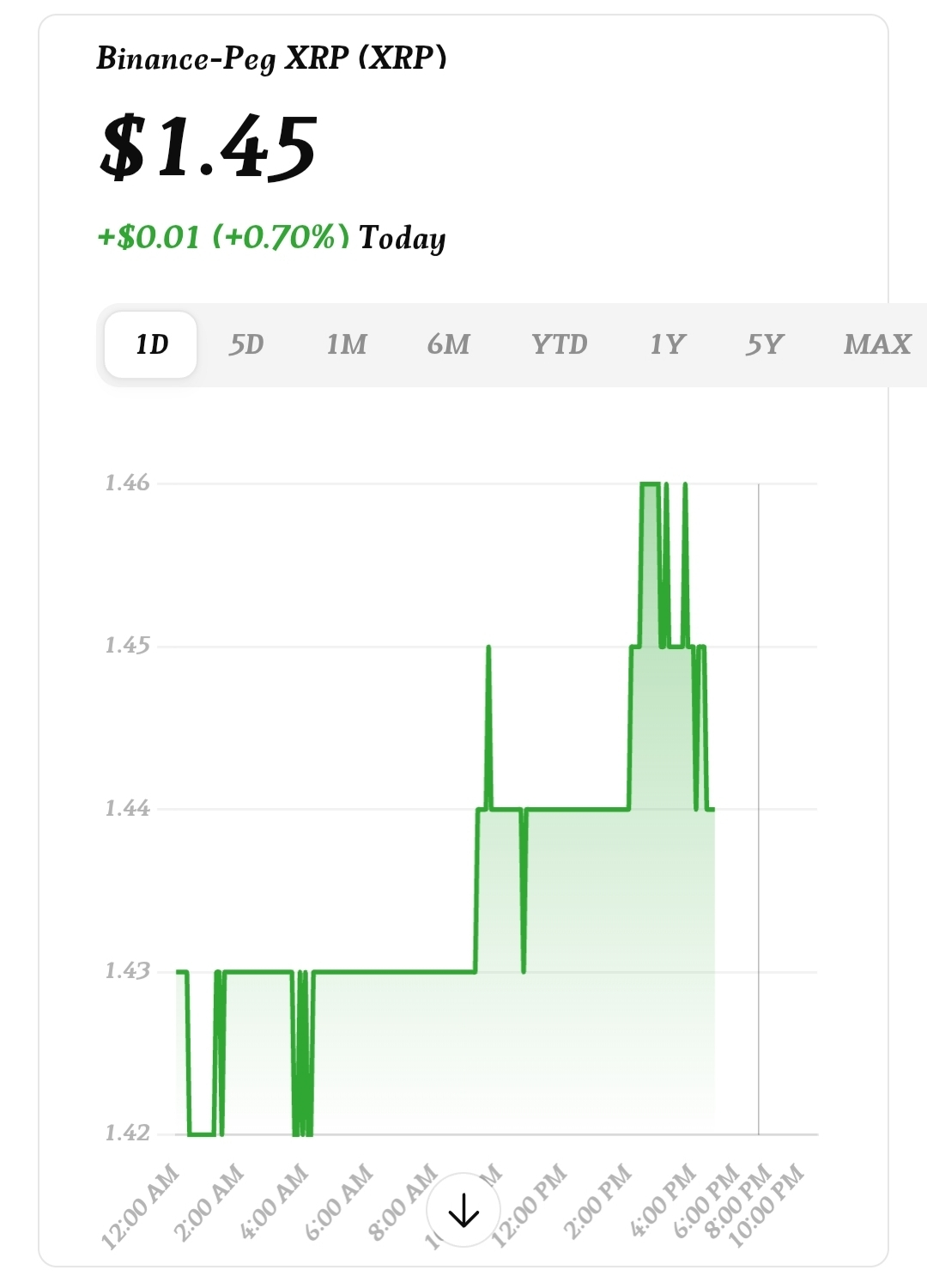Tap the down arrow scroll button

pos(463,1212)
